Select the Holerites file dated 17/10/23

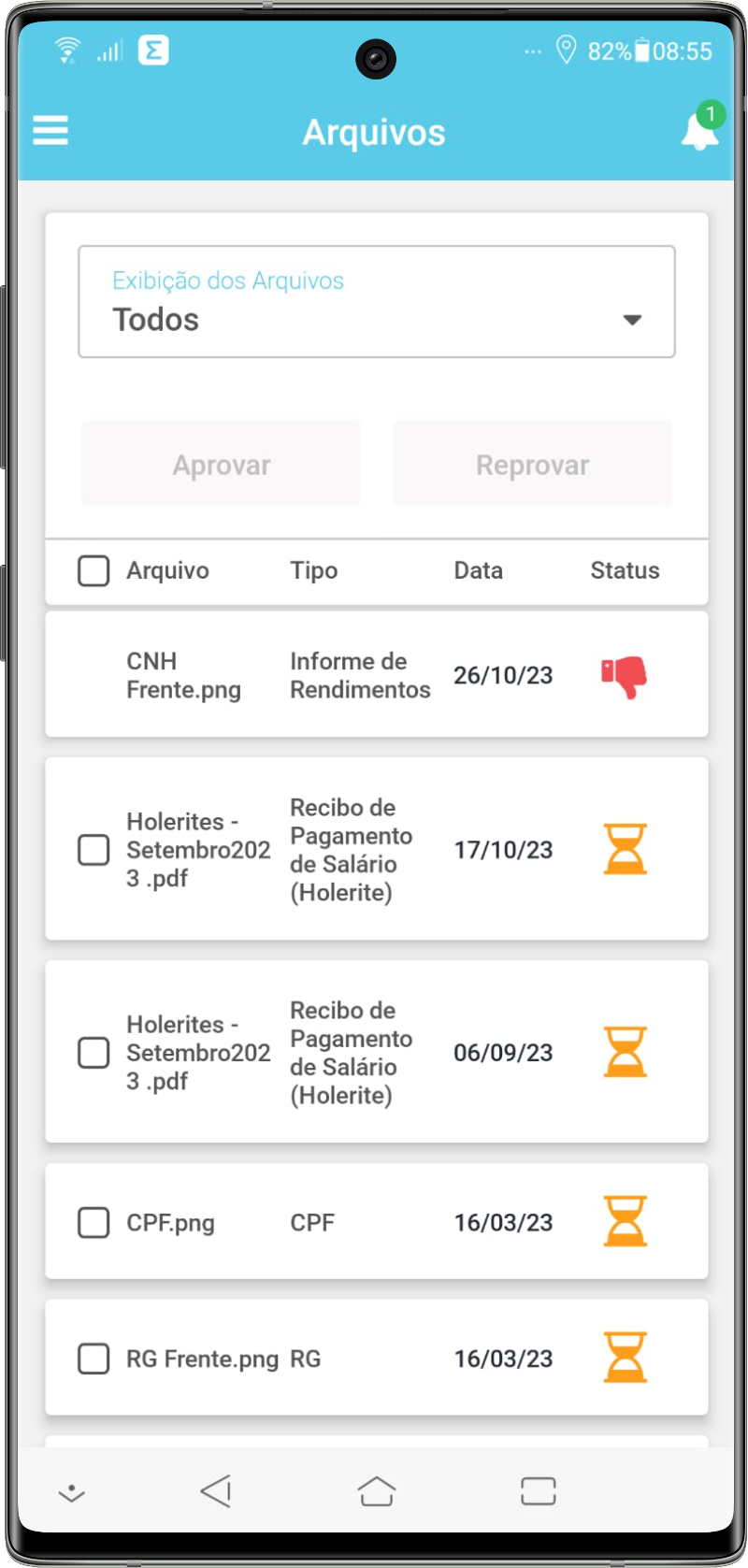93,850
